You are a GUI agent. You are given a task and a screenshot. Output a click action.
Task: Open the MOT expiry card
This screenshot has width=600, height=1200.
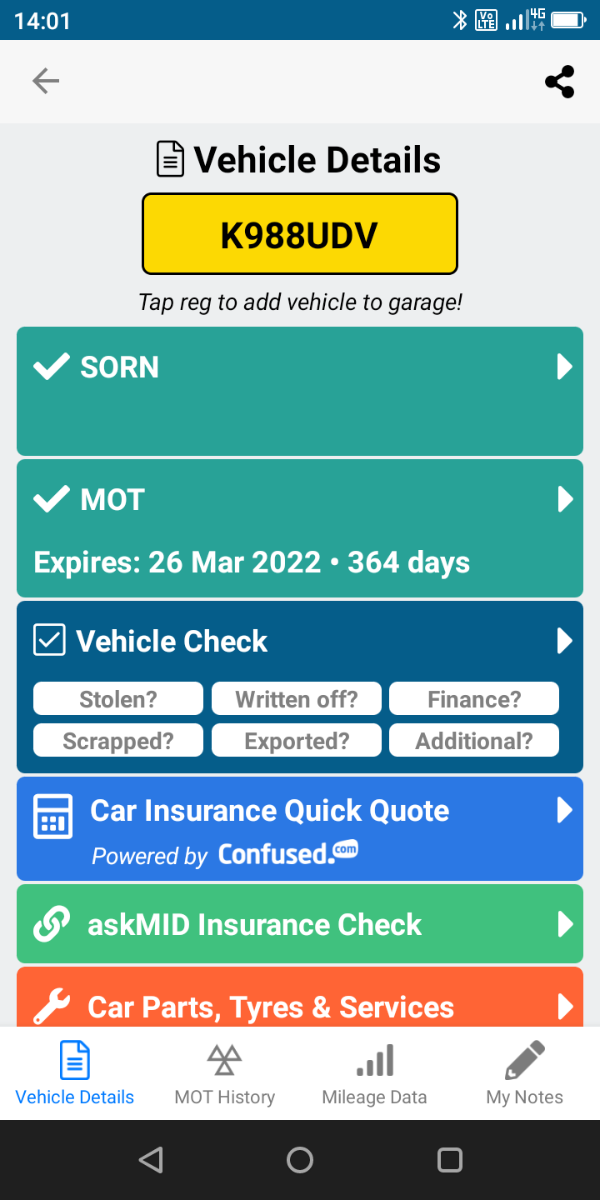click(x=300, y=528)
